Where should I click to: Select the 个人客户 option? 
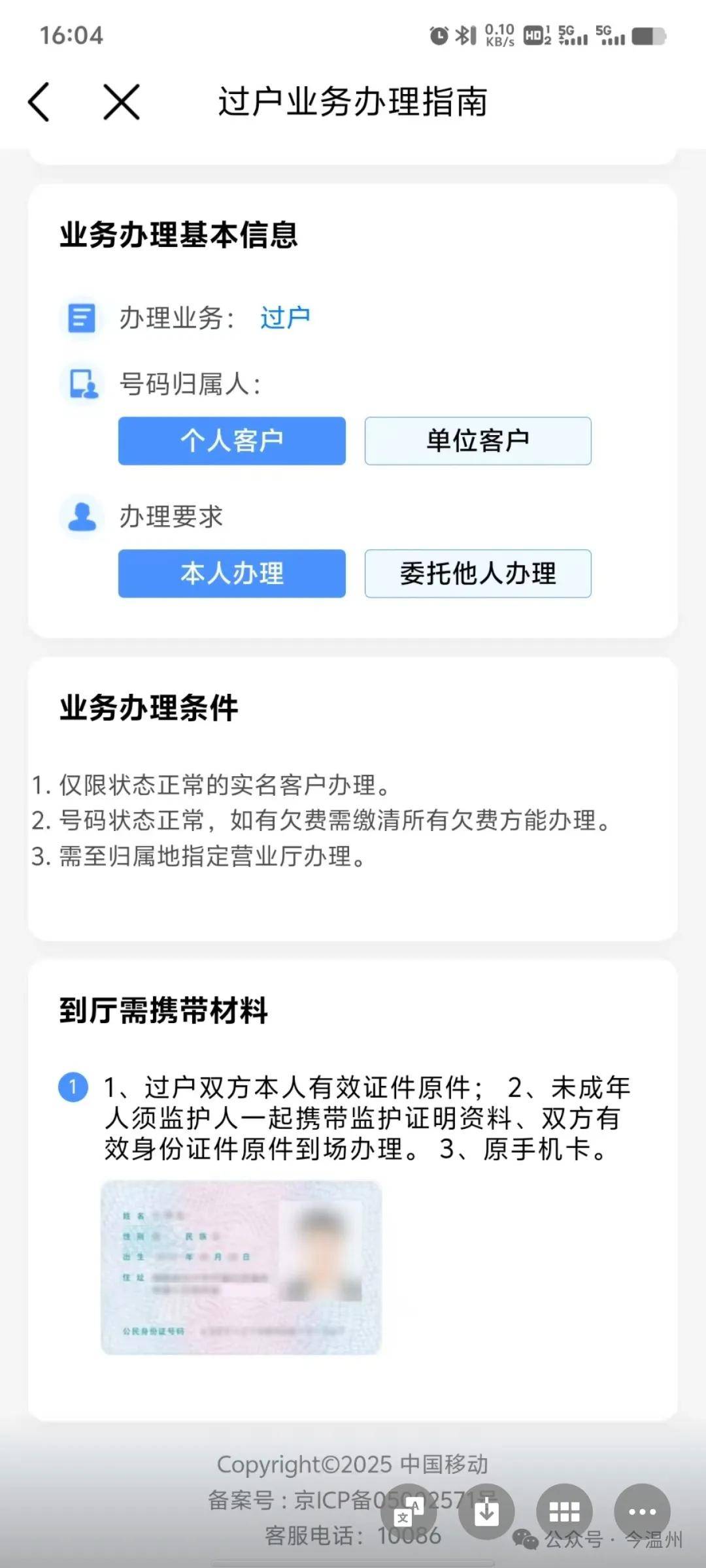click(x=231, y=442)
